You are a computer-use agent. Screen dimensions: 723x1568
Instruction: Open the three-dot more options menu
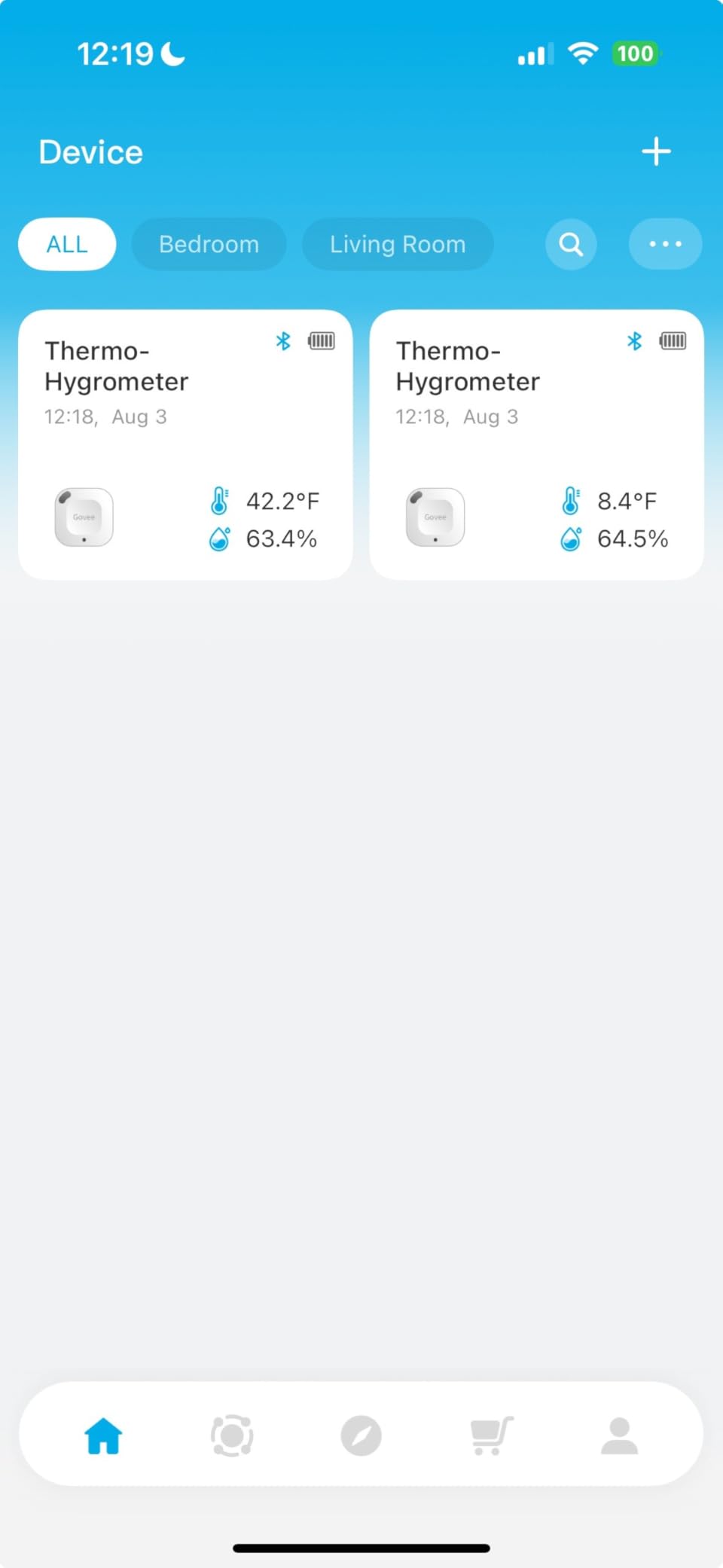(x=665, y=244)
